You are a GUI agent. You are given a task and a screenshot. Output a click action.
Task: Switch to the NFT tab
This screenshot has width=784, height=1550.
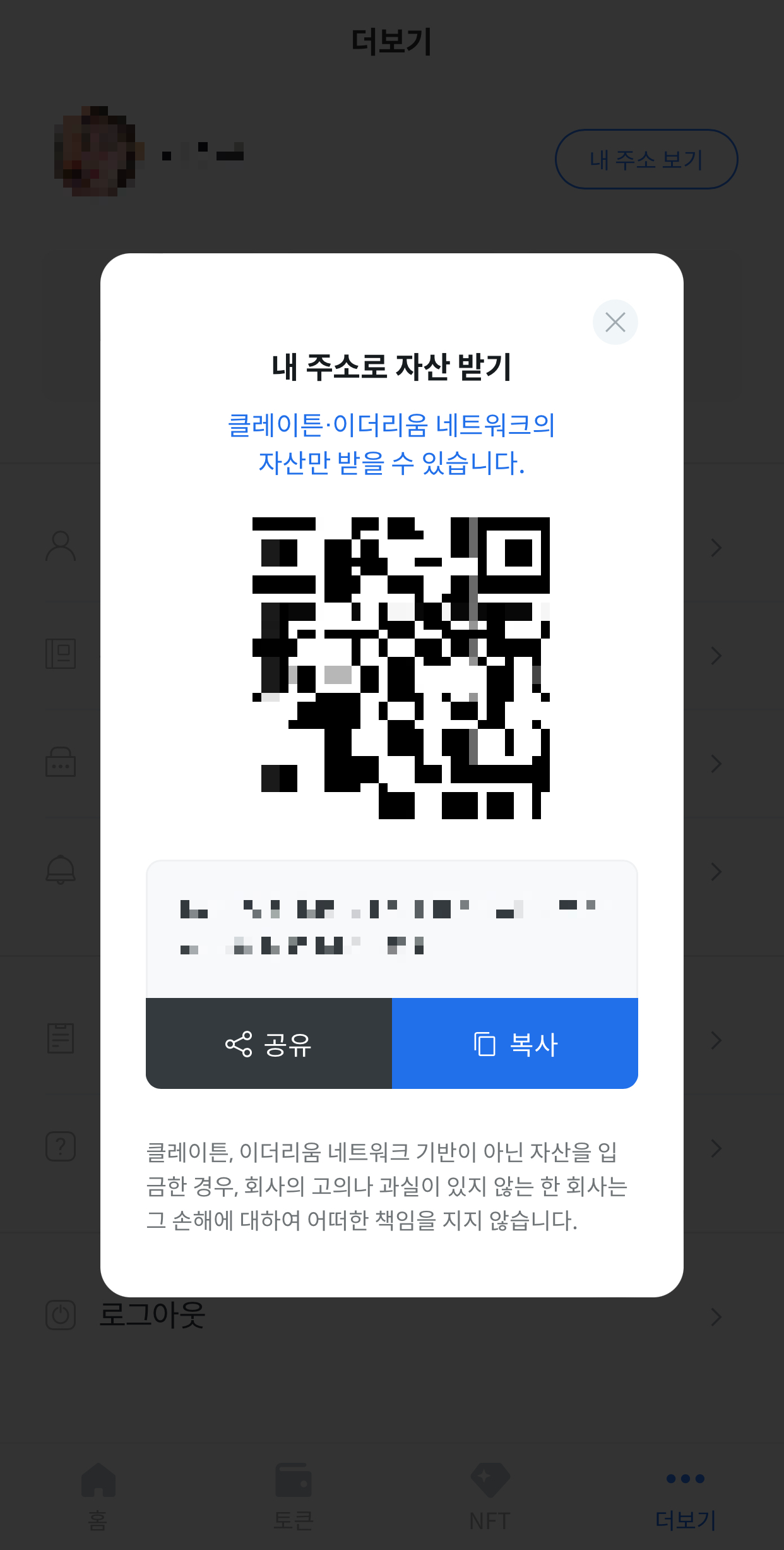[x=490, y=1497]
